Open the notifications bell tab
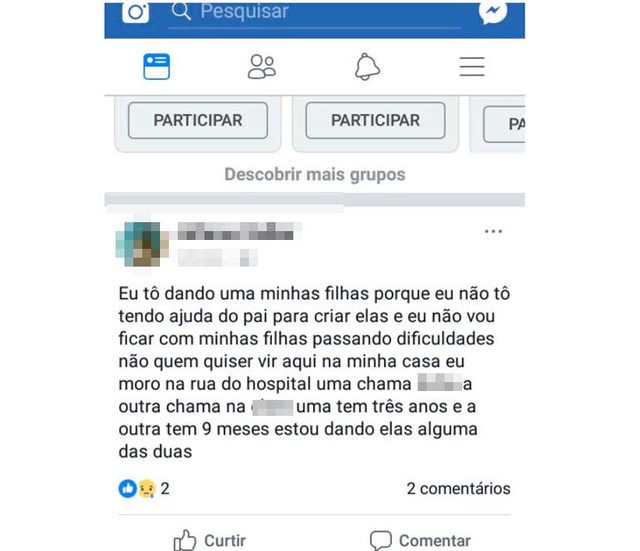Screen dimensions: 640x551 pyautogui.click(x=367, y=67)
